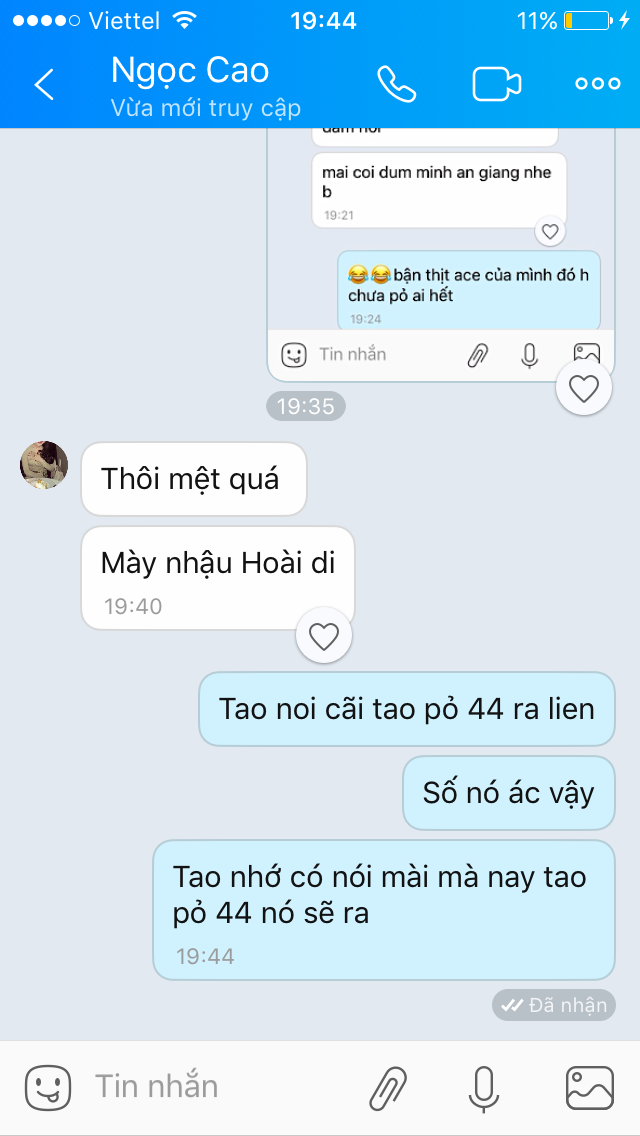Start a video call with Ngọc Cao

[x=496, y=84]
